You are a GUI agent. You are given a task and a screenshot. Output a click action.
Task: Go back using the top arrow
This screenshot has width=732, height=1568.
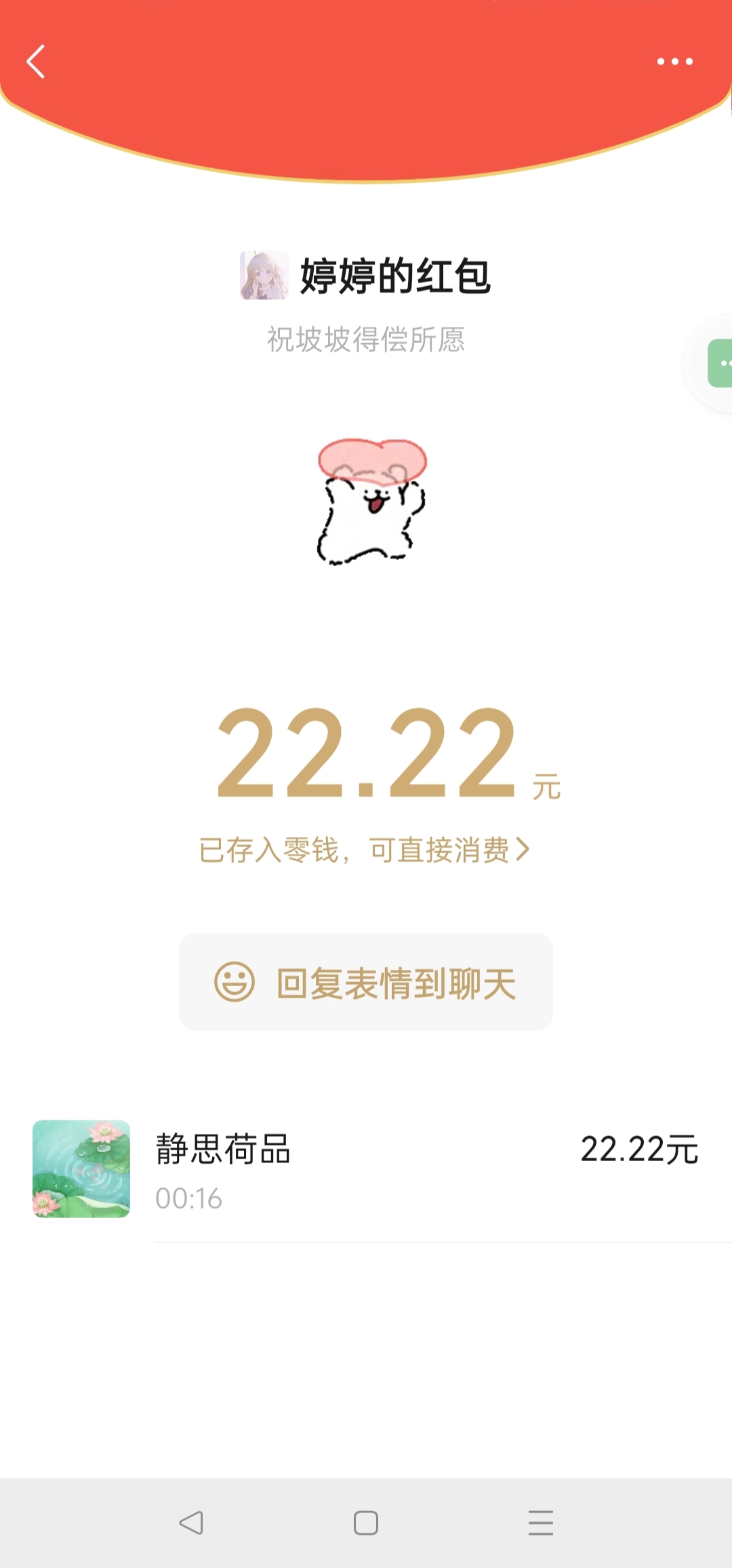[x=36, y=62]
